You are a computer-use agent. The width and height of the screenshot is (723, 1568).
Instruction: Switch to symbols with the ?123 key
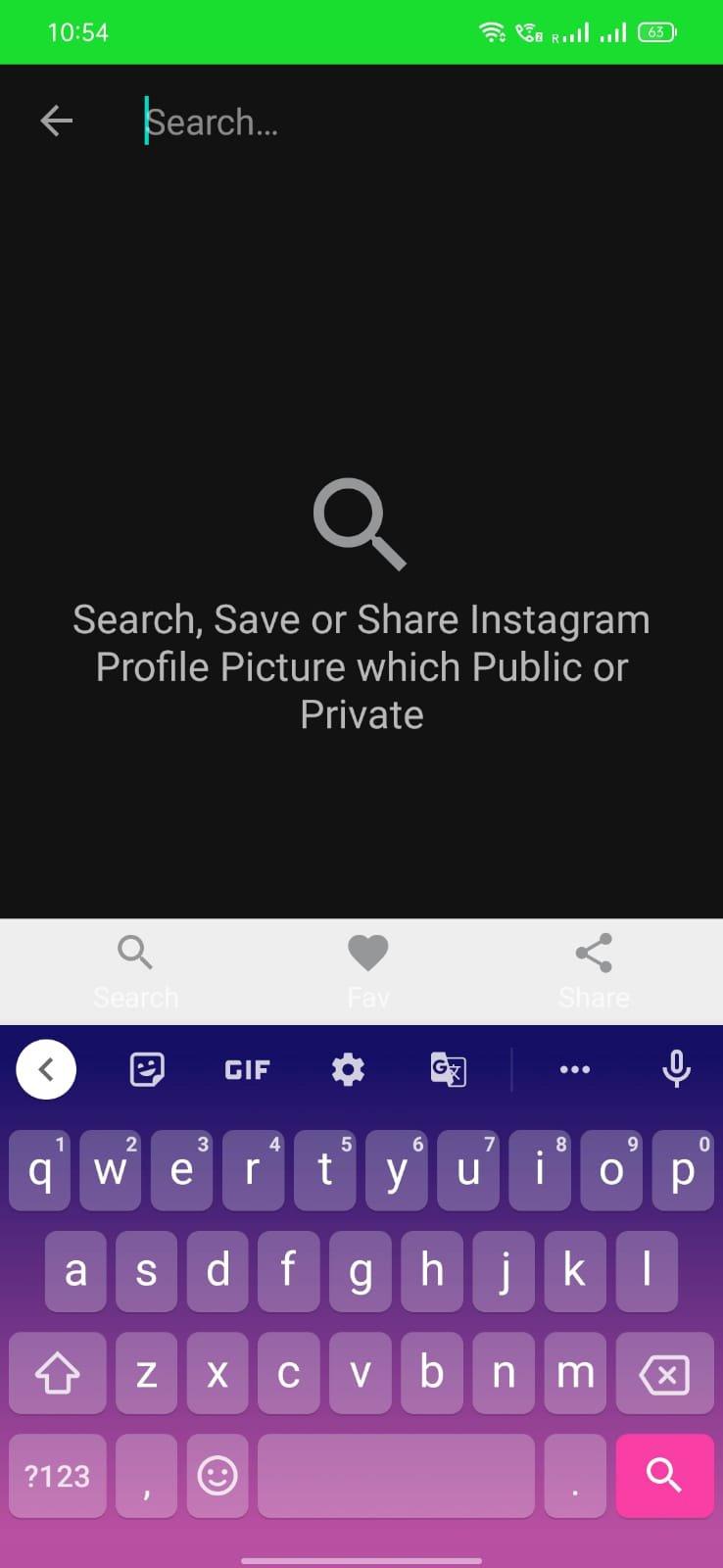57,1476
